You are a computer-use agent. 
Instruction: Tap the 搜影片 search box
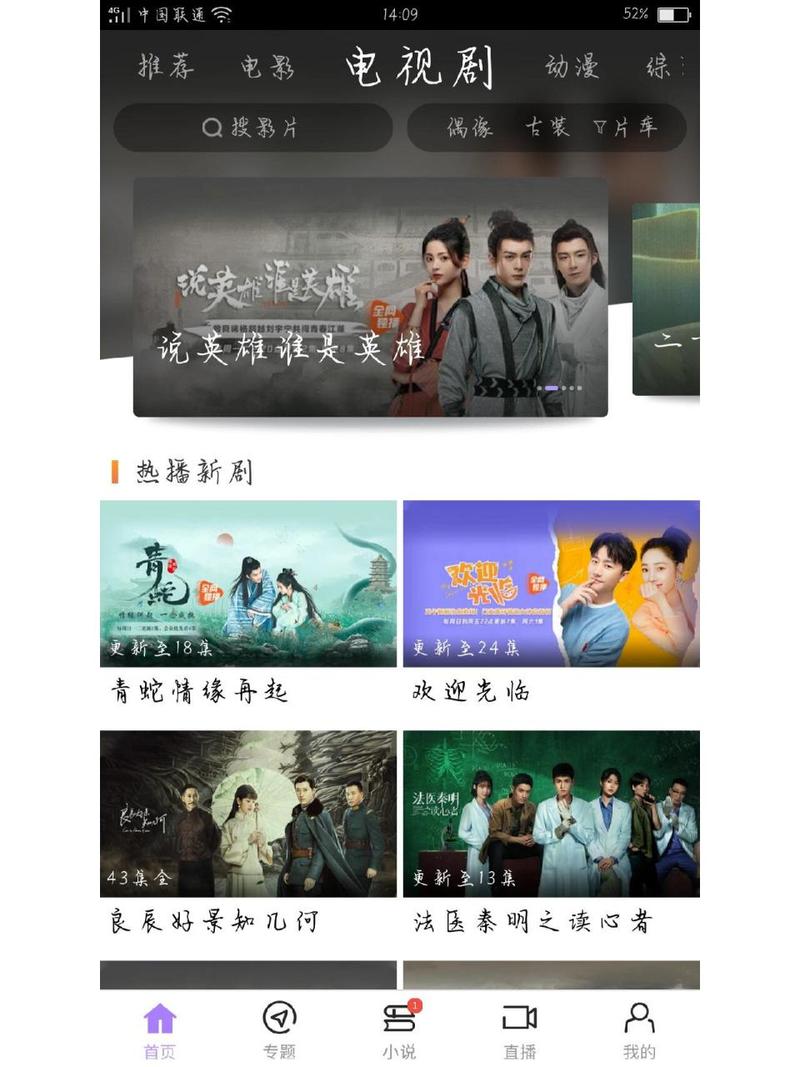[252, 128]
